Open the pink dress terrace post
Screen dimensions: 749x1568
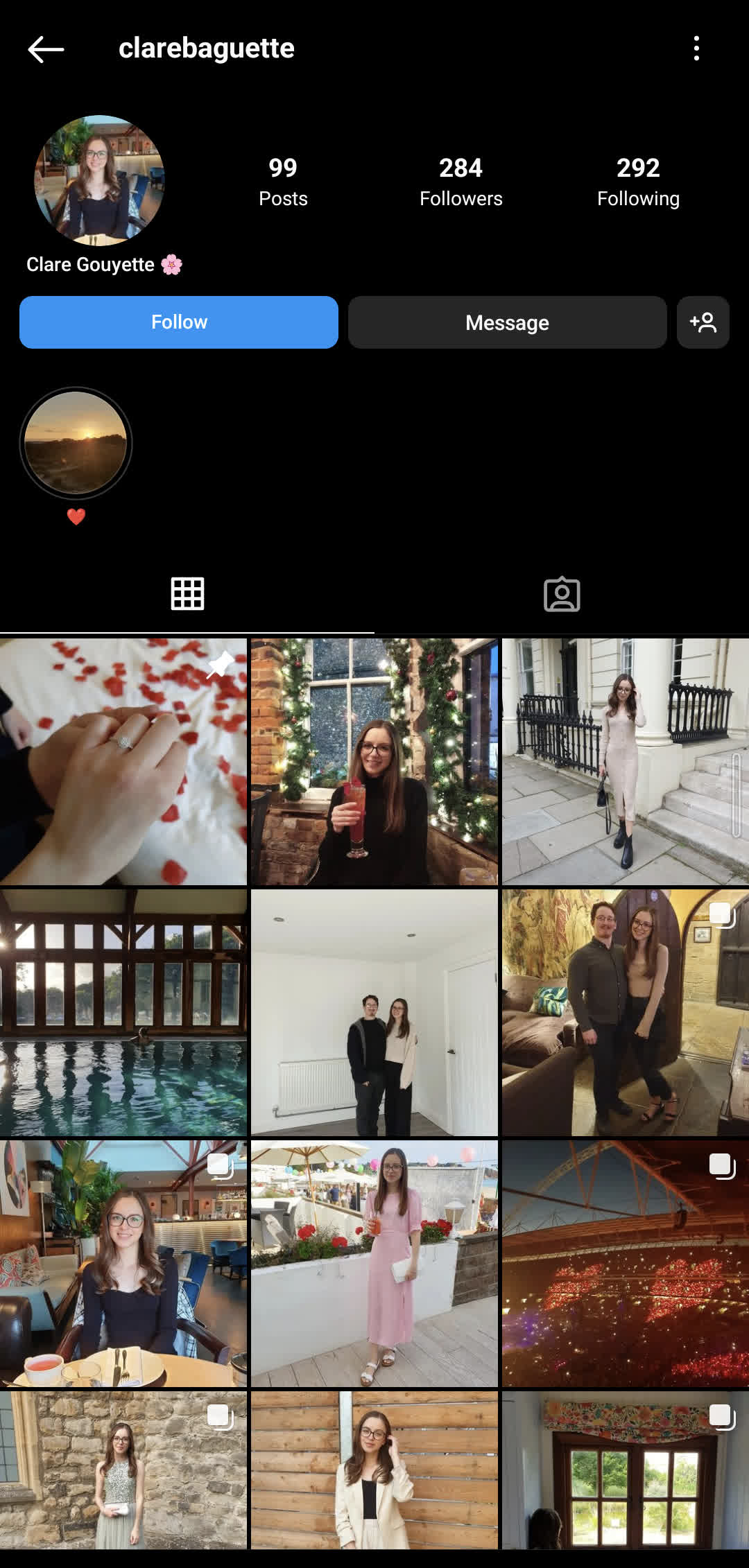click(x=374, y=1263)
